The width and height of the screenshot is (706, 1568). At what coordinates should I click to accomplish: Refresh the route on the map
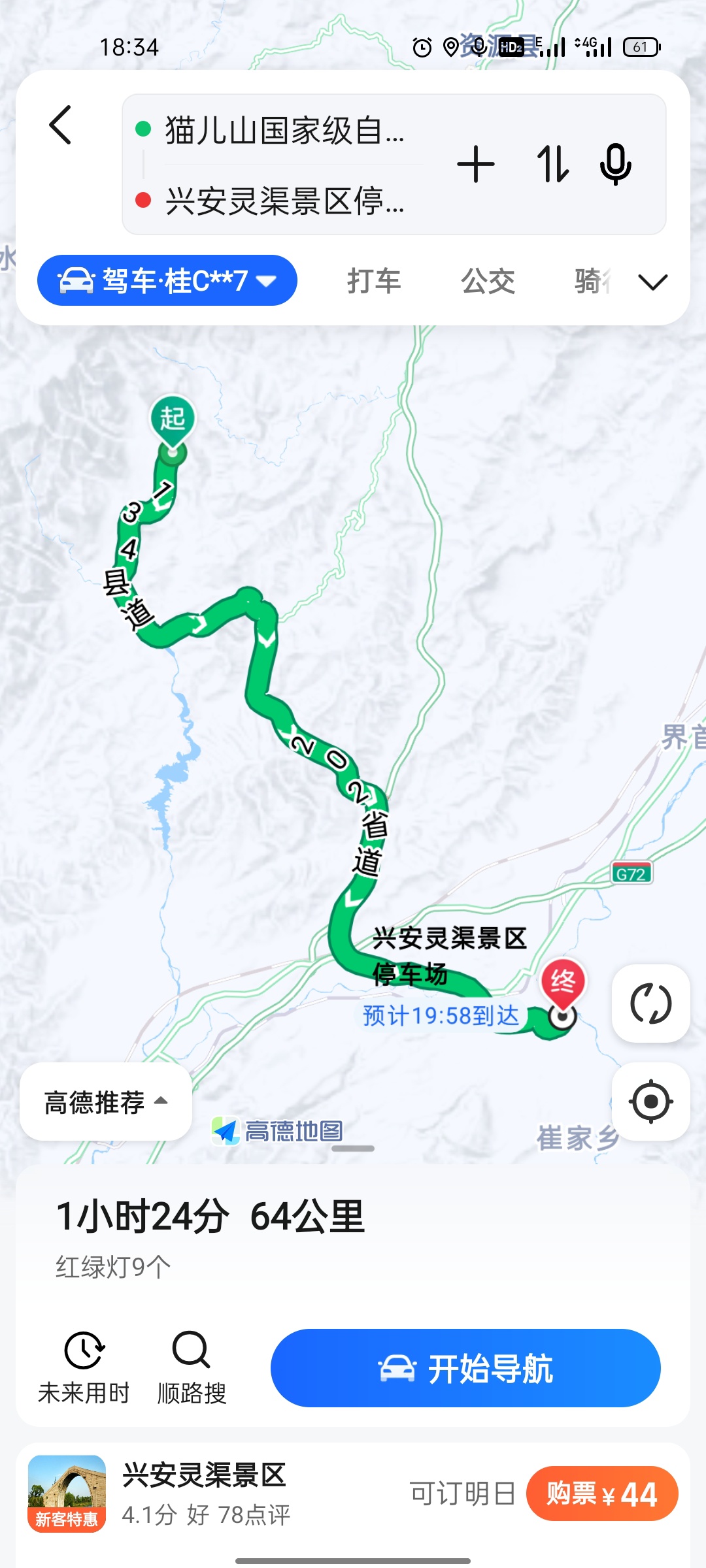point(650,1004)
